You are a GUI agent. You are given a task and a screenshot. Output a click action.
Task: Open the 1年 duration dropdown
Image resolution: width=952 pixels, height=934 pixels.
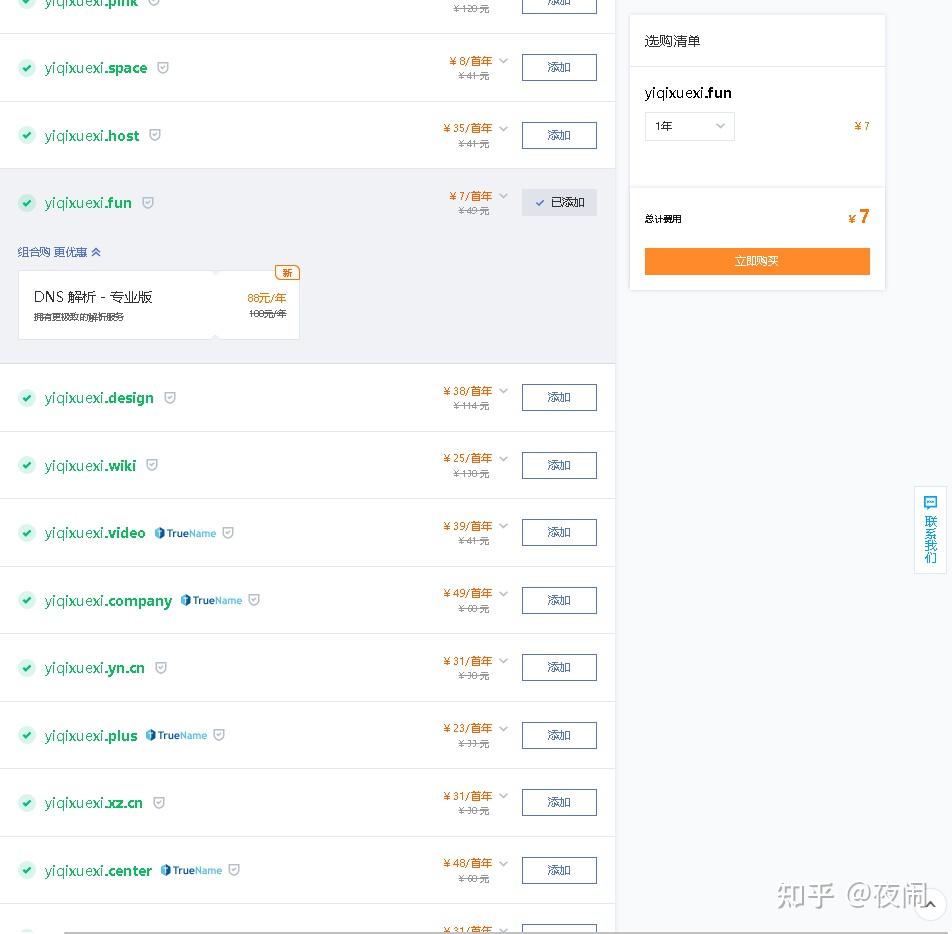click(x=689, y=126)
